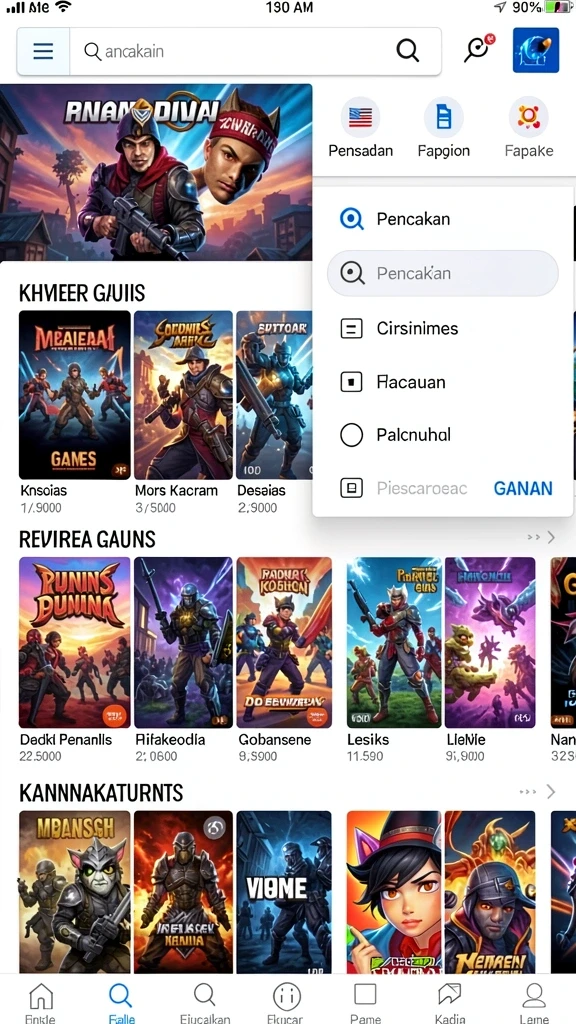Screen dimensions: 576x1024
Task: Open the Fapgion shortcut
Action: [x=443, y=128]
